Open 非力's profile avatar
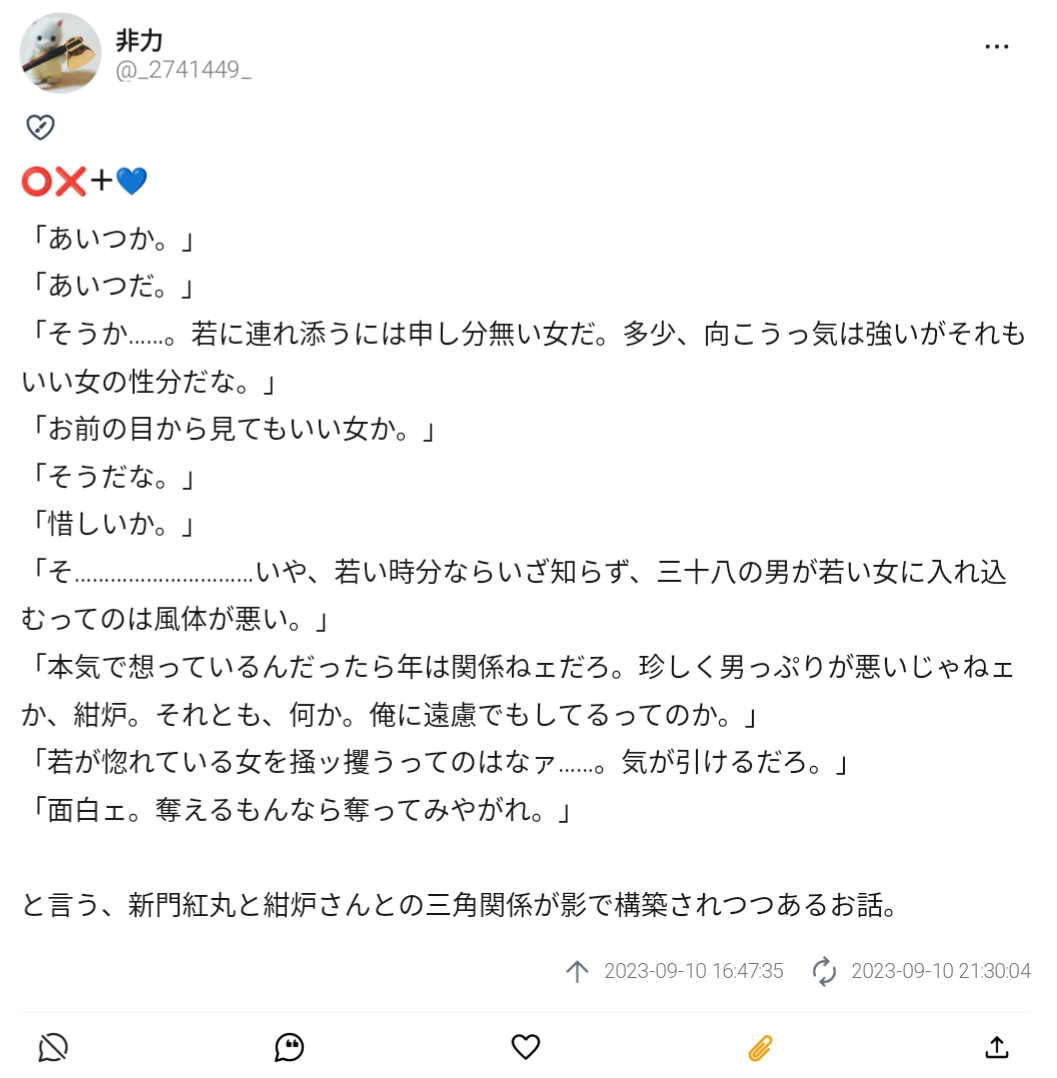This screenshot has width=1057, height=1078. pyautogui.click(x=60, y=53)
